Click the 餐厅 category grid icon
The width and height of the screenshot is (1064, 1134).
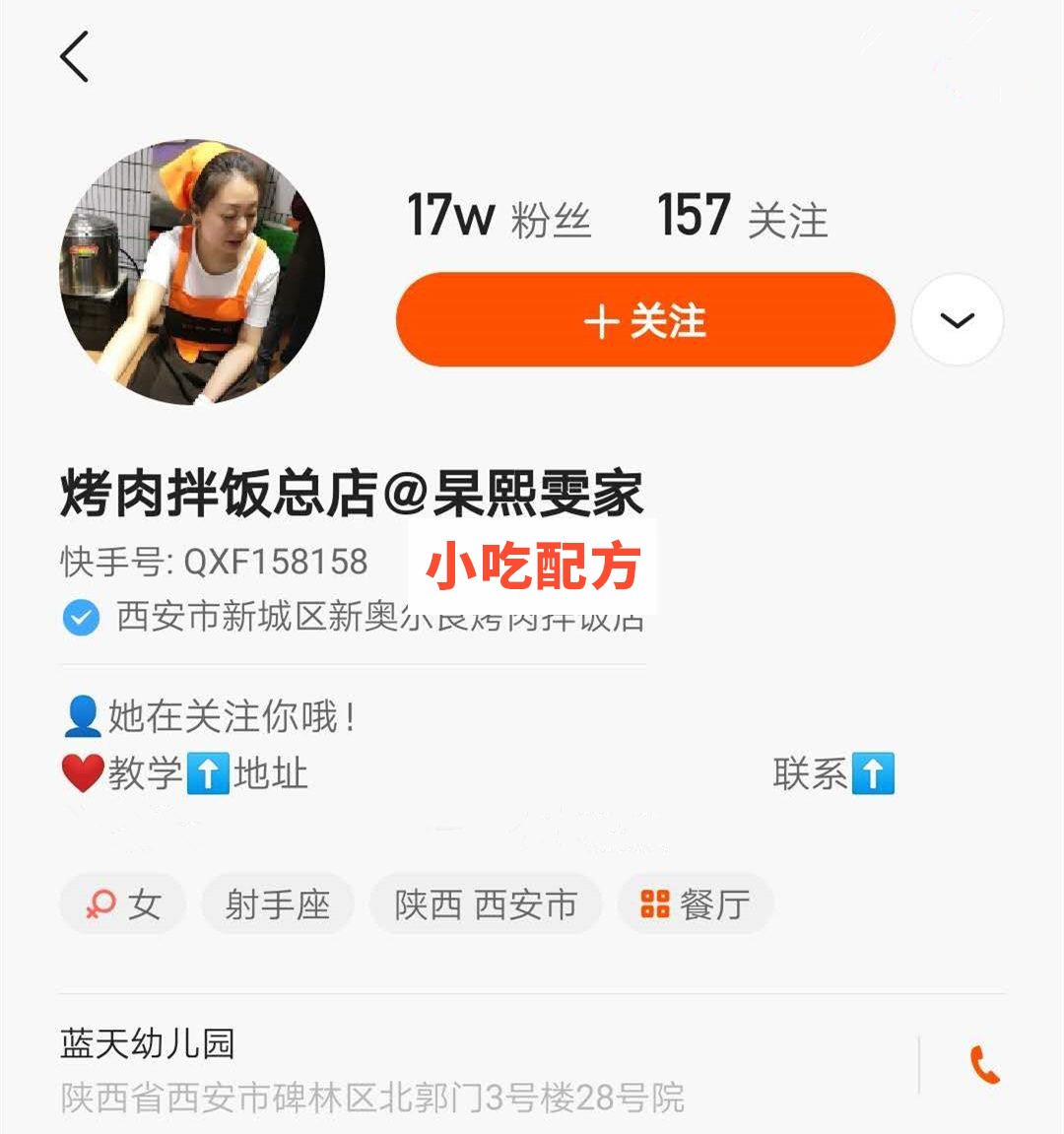click(654, 903)
